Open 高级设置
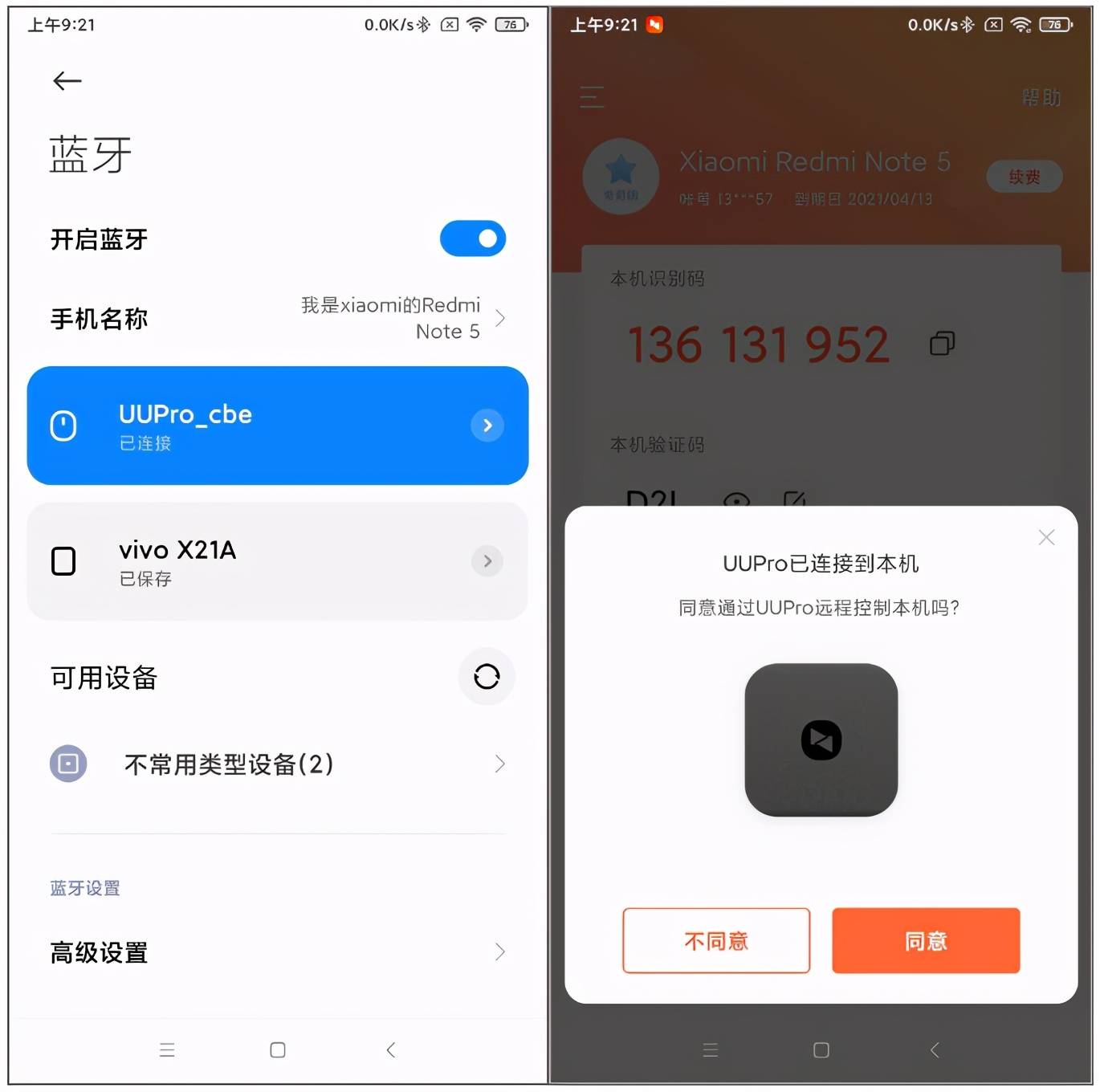Image resolution: width=1100 pixels, height=1092 pixels. coord(277,952)
